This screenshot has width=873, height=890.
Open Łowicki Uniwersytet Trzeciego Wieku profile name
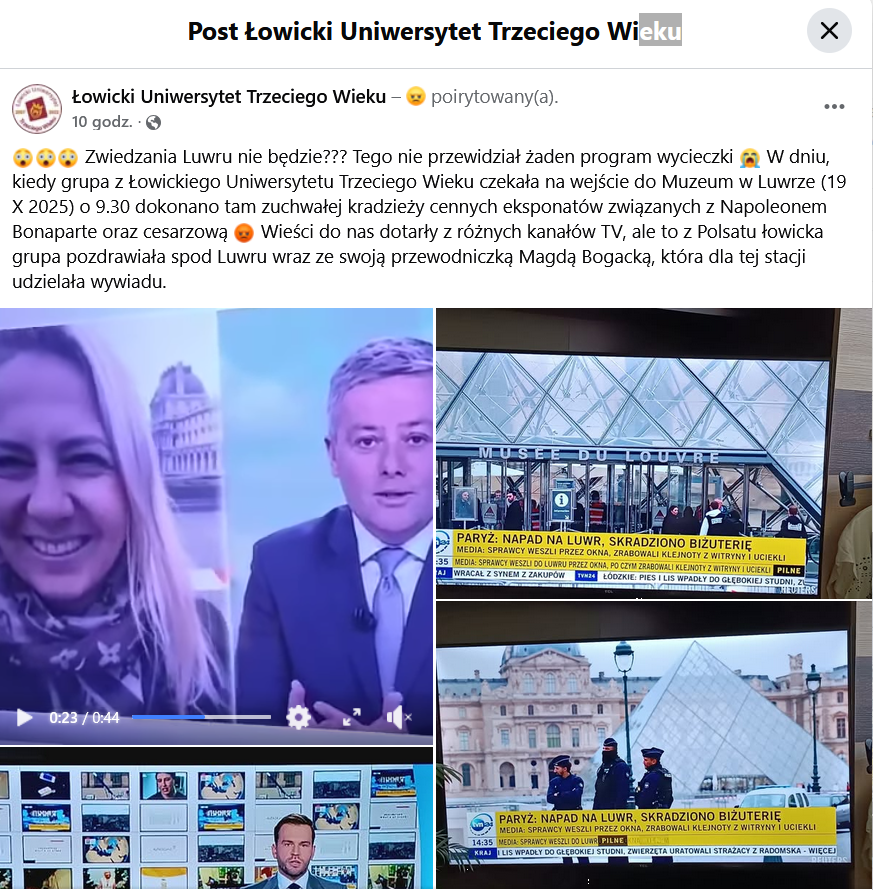[x=229, y=97]
